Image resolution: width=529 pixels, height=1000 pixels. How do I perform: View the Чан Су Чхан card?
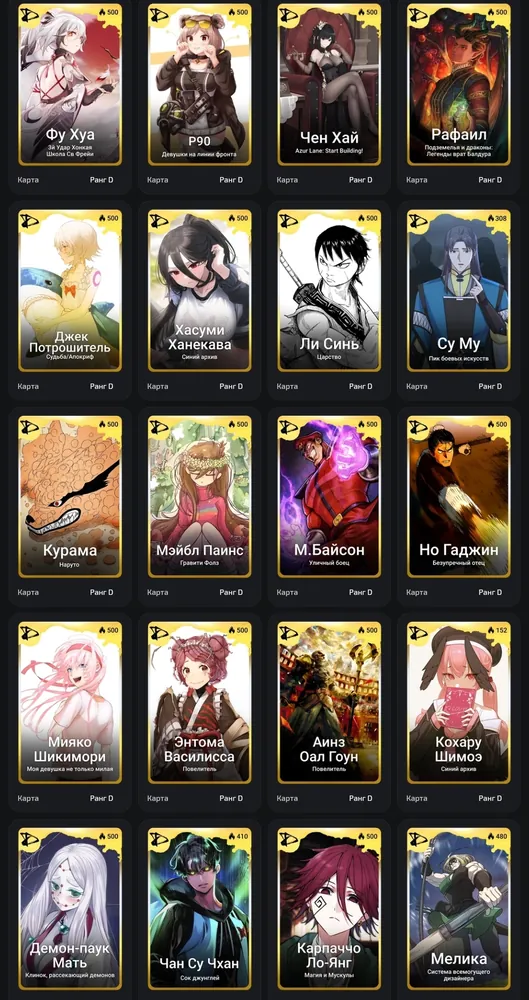200,908
